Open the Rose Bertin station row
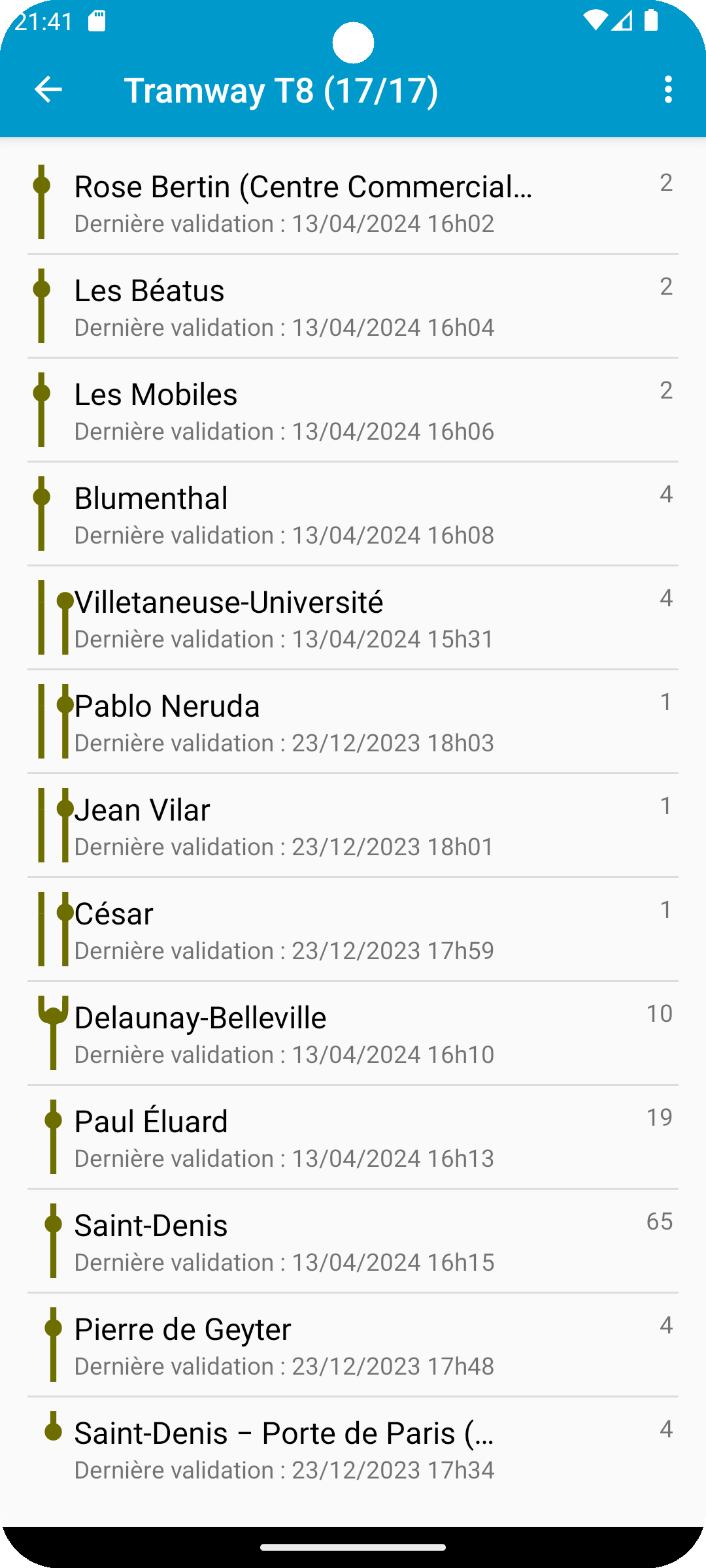The image size is (706, 1568). (x=353, y=203)
